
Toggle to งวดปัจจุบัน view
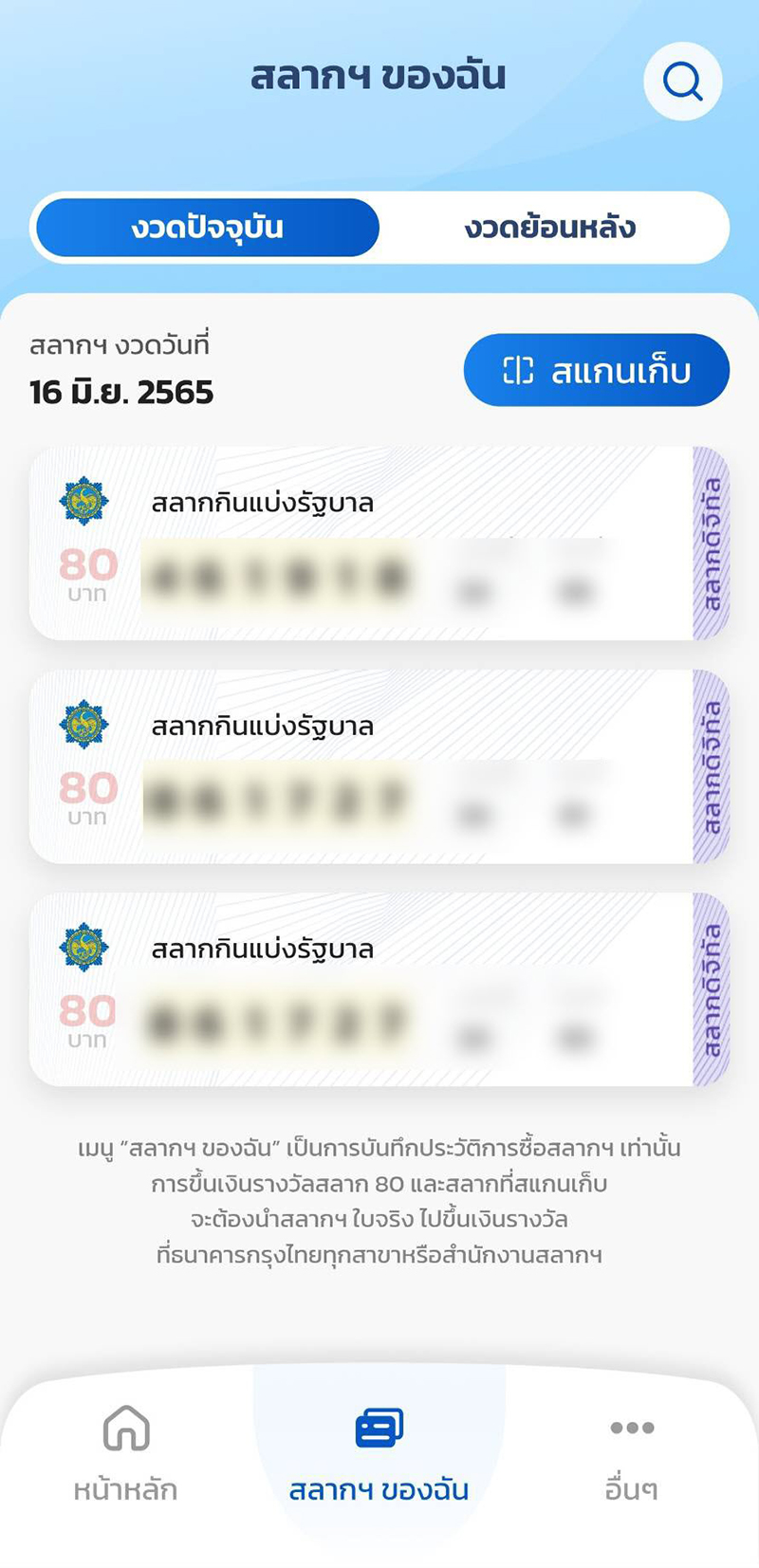pyautogui.click(x=206, y=227)
